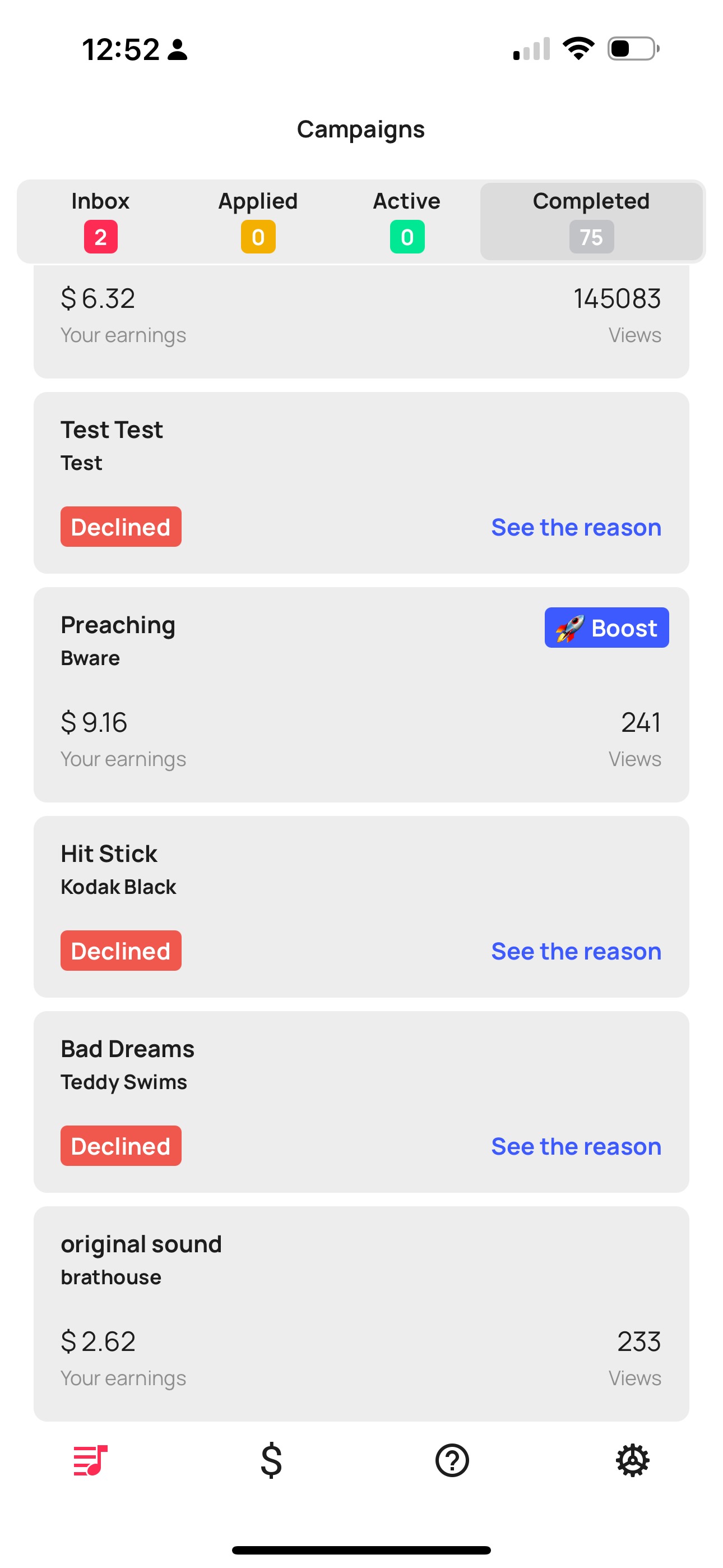
Task: Switch to the Inbox tab
Action: [x=100, y=221]
